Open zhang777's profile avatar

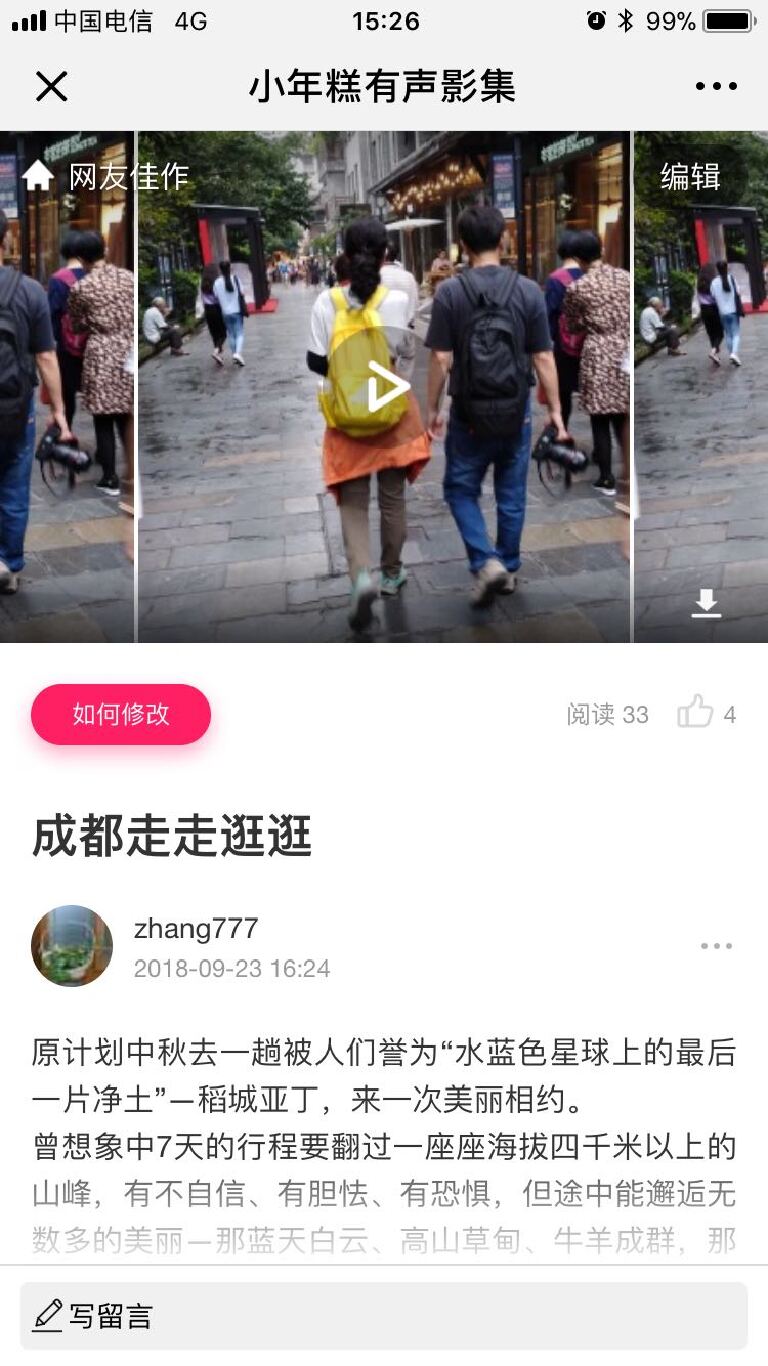point(72,946)
